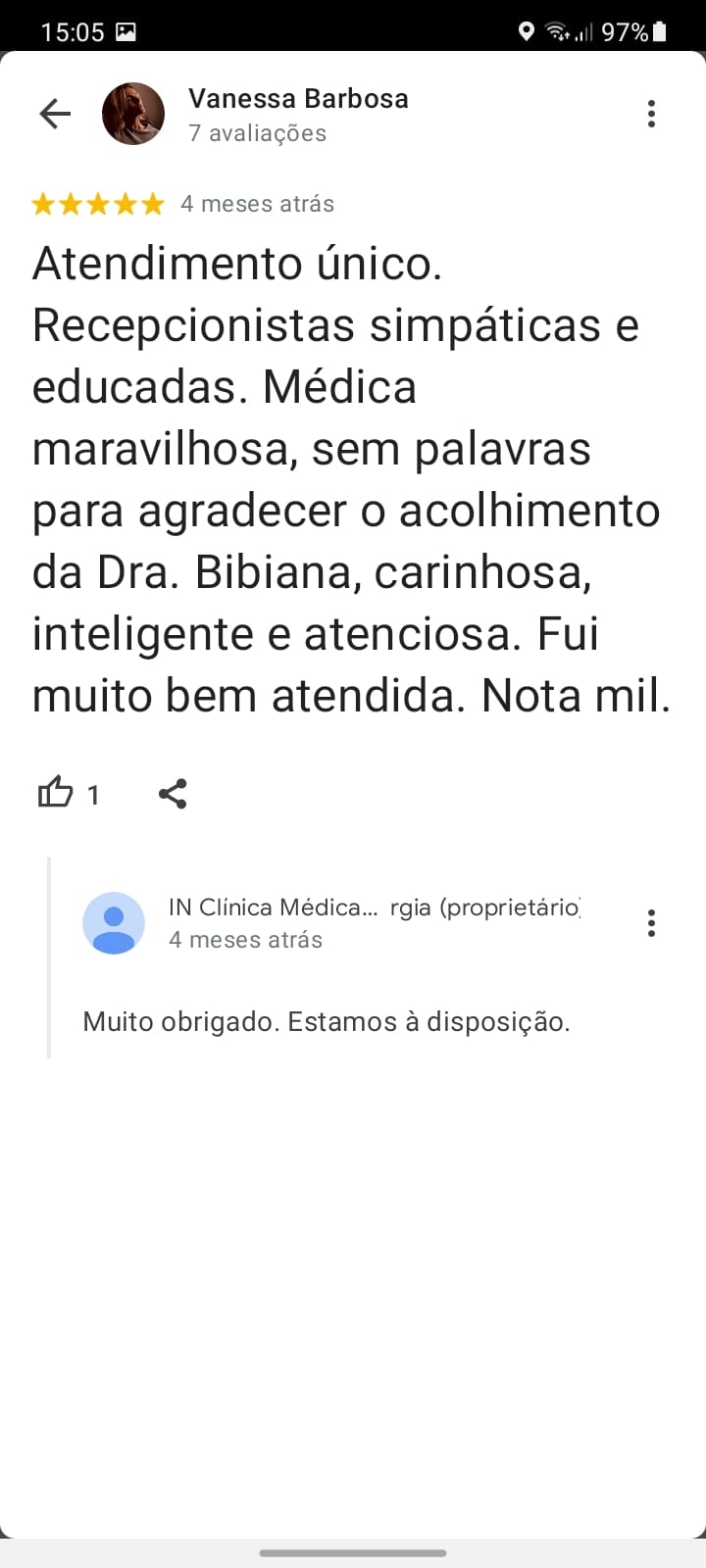
Task: Like this review with thumbs up
Action: tap(56, 792)
